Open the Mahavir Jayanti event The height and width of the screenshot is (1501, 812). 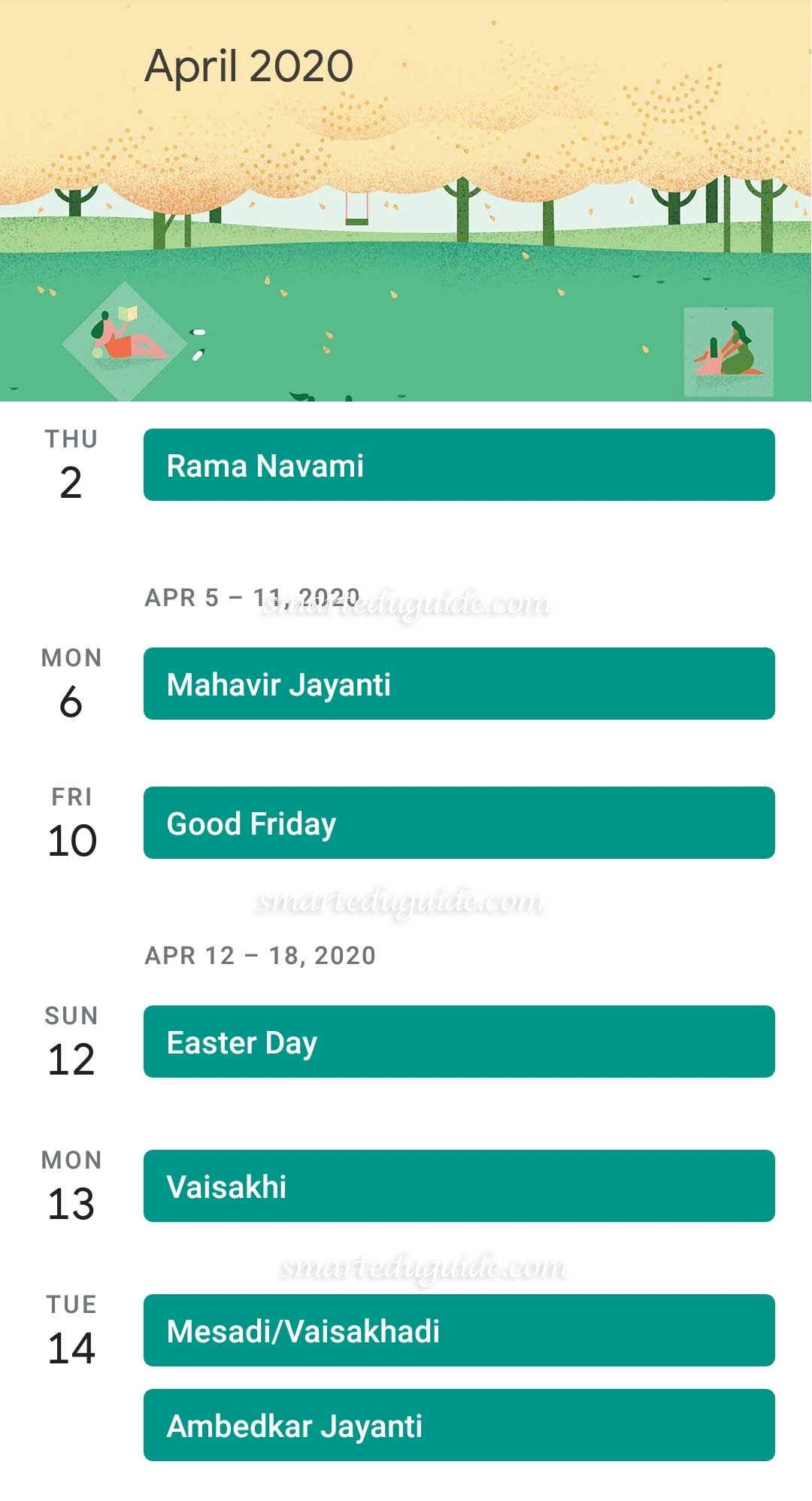coord(459,684)
